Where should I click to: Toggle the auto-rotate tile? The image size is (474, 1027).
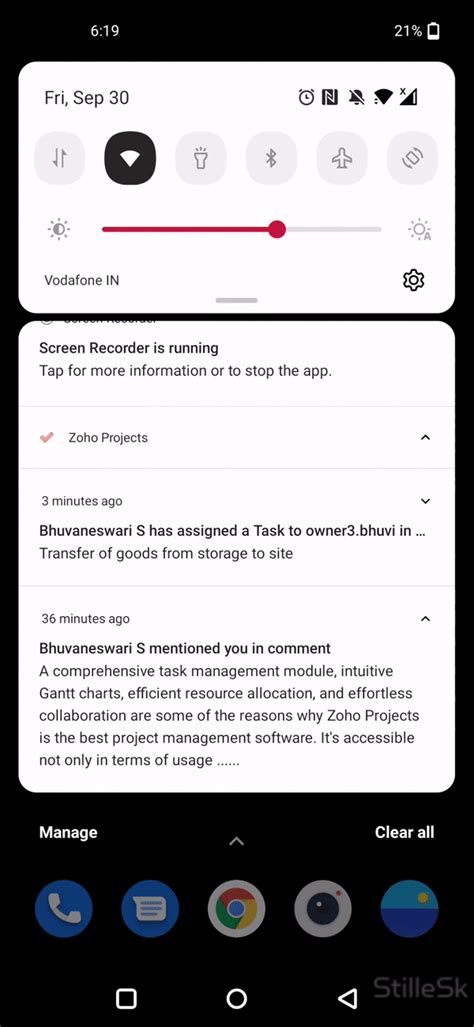pyautogui.click(x=412, y=159)
